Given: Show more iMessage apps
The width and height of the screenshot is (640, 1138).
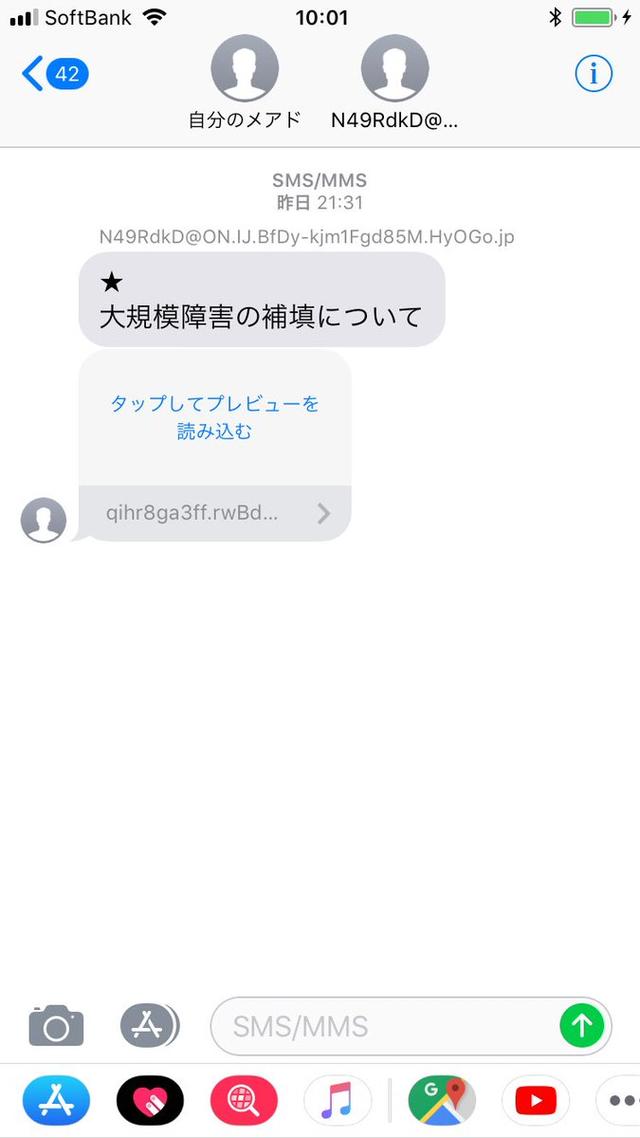Looking at the screenshot, I should 618,1102.
